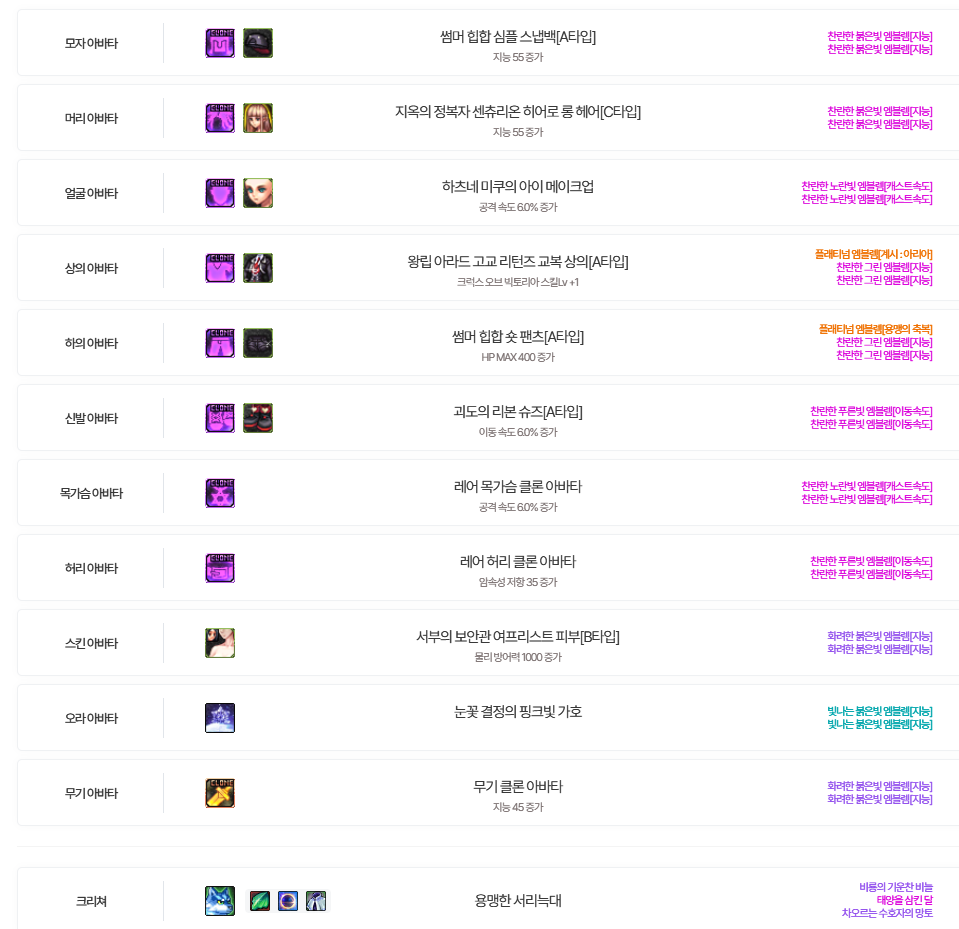View the 얼굴 아바타 face item icon
This screenshot has width=959, height=929.
tap(258, 193)
